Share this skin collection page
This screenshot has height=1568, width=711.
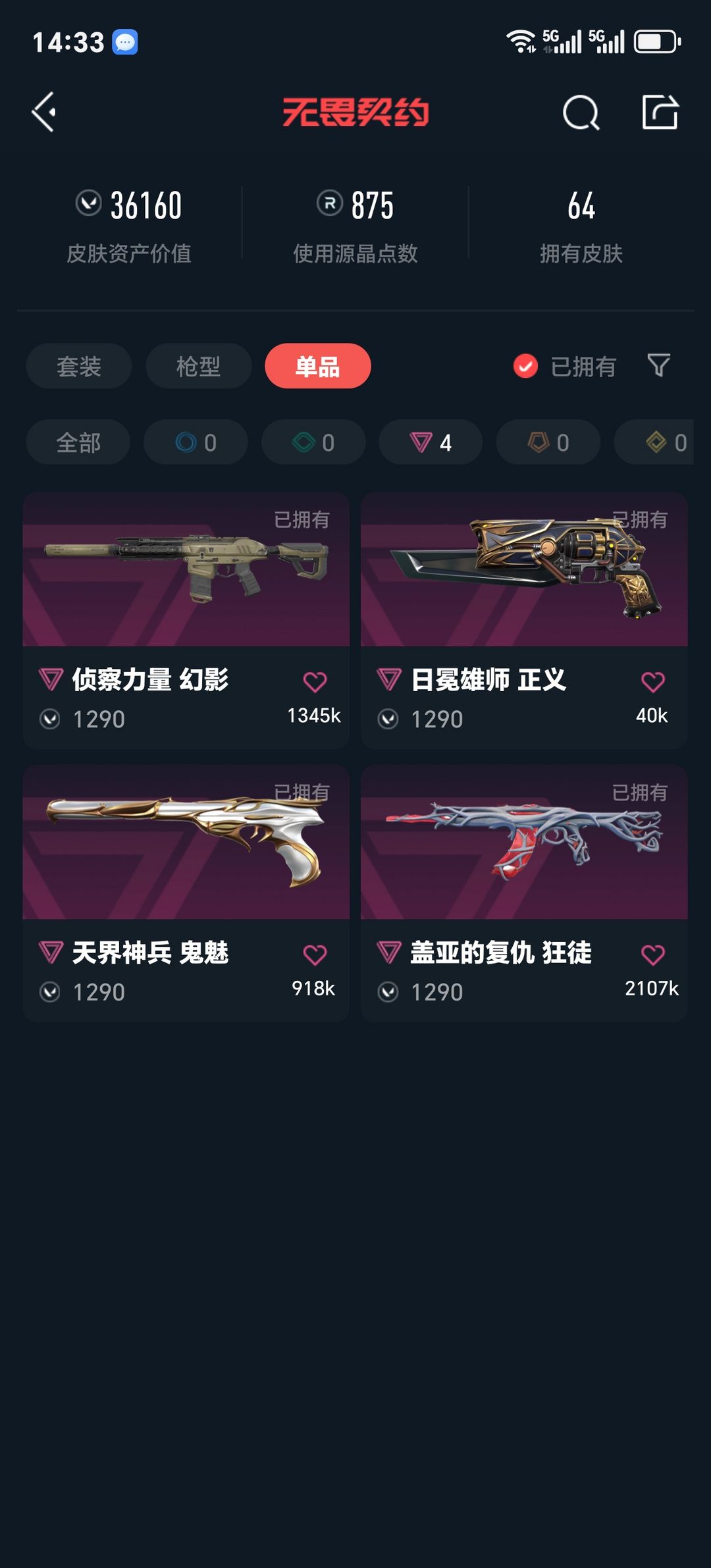click(660, 113)
